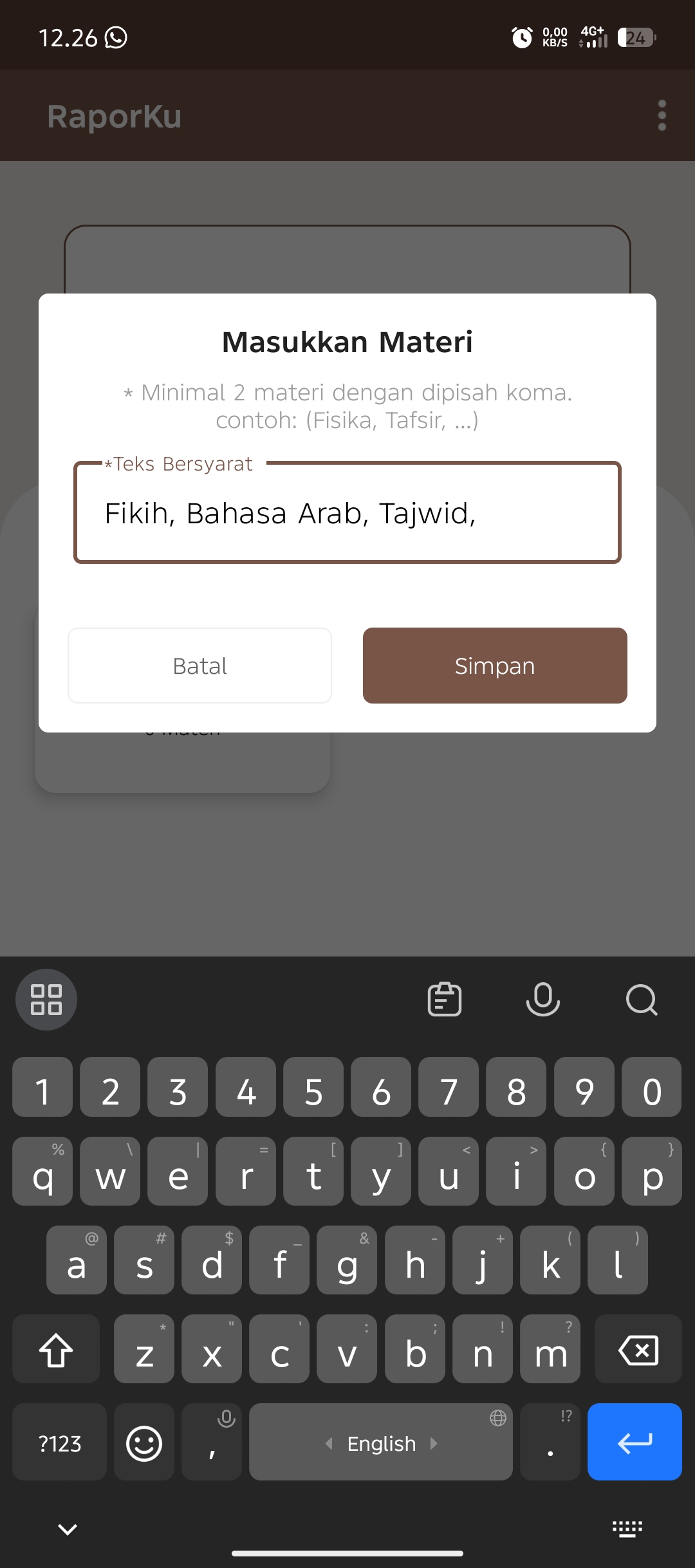Tap the left arrow beside English
Viewport: 695px width, 1568px height.
click(331, 1443)
